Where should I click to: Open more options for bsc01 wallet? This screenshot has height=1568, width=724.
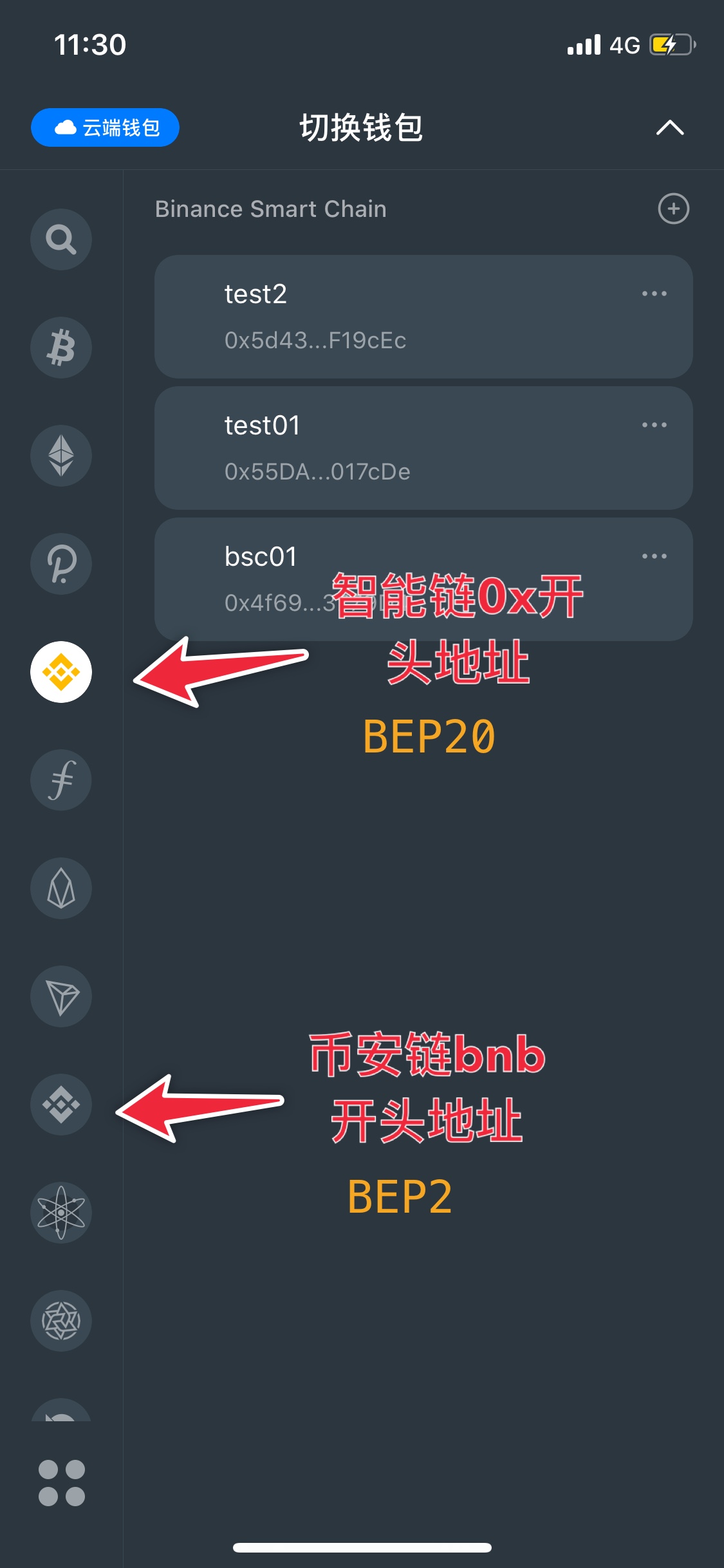(x=654, y=556)
